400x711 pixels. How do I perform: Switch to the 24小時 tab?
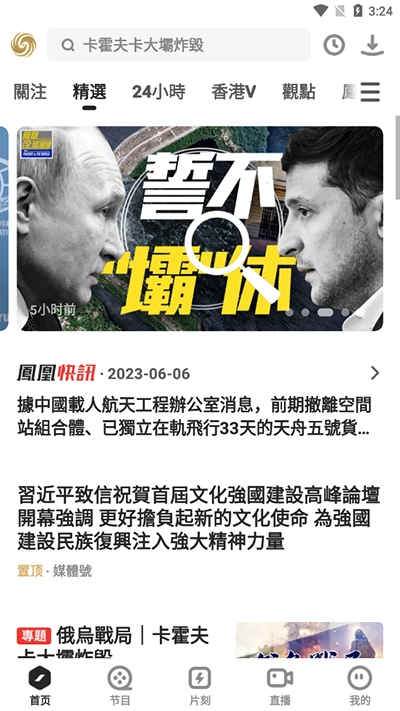click(159, 92)
